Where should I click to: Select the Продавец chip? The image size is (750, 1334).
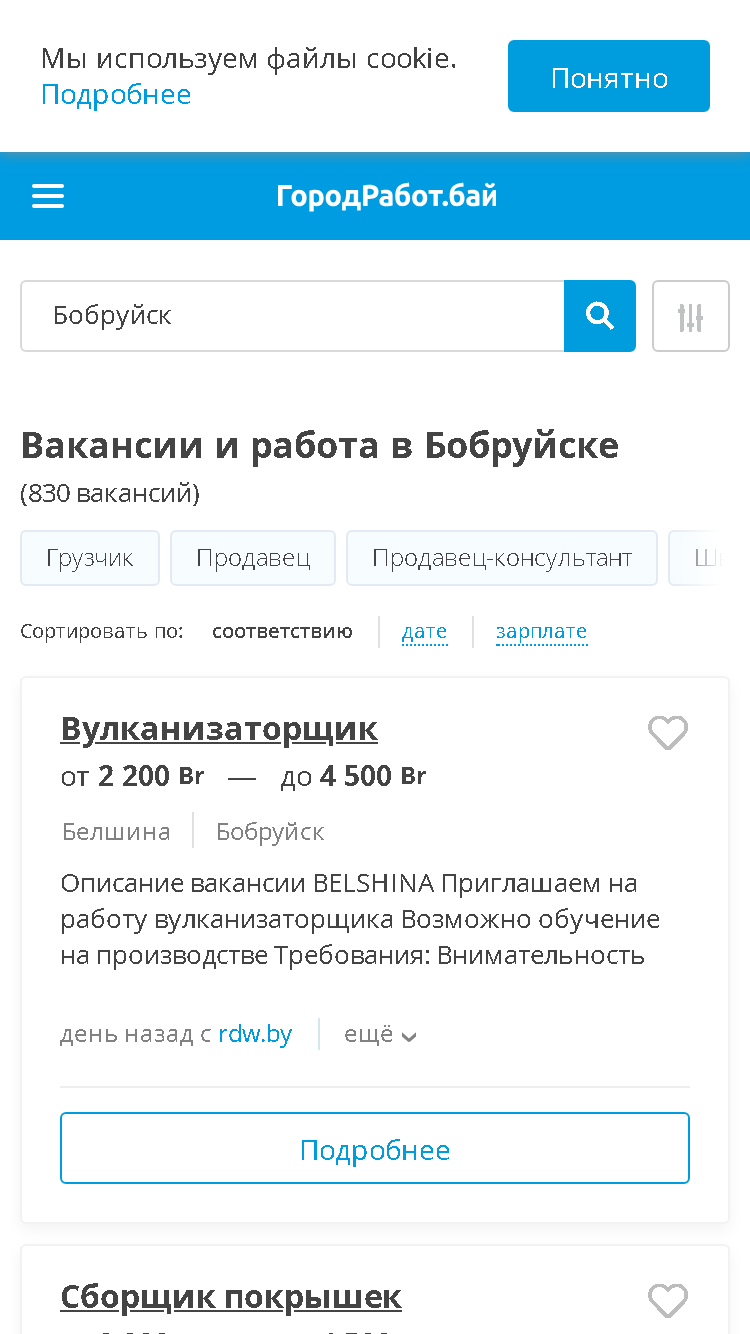(x=253, y=558)
